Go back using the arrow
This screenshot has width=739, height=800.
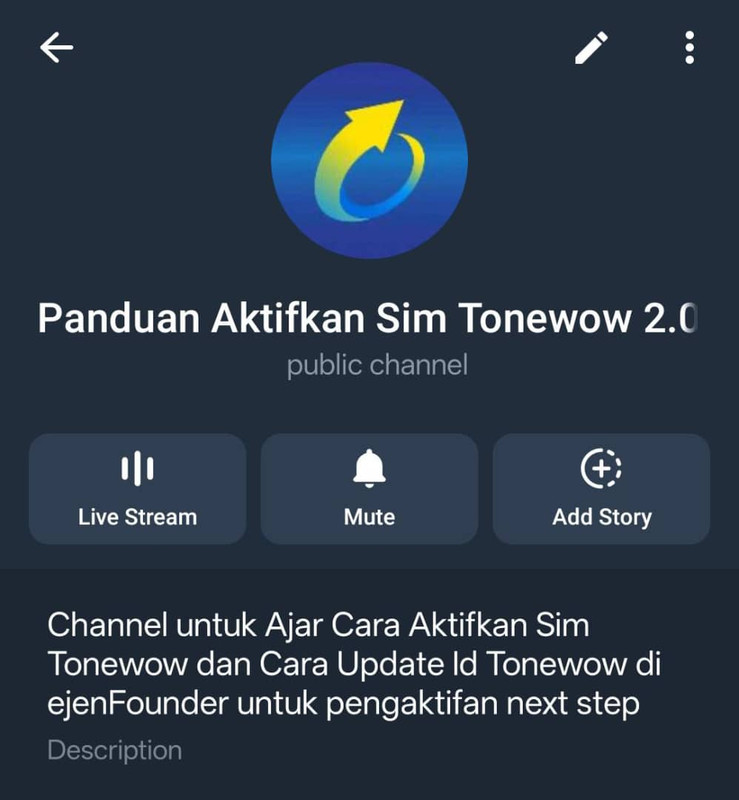point(57,48)
